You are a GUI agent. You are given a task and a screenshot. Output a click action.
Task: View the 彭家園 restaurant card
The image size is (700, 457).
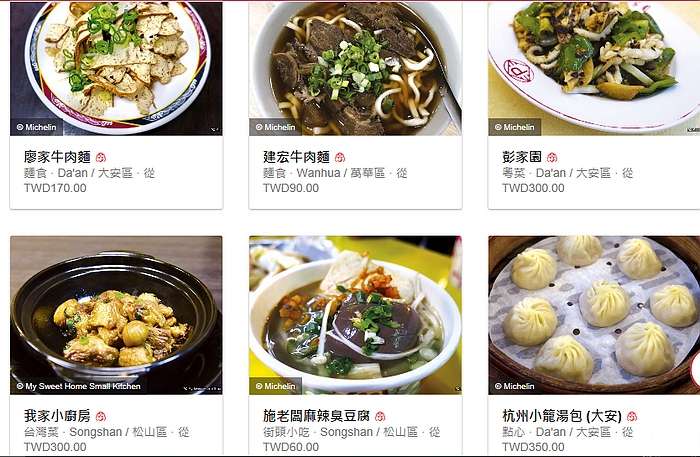[x=522, y=157]
